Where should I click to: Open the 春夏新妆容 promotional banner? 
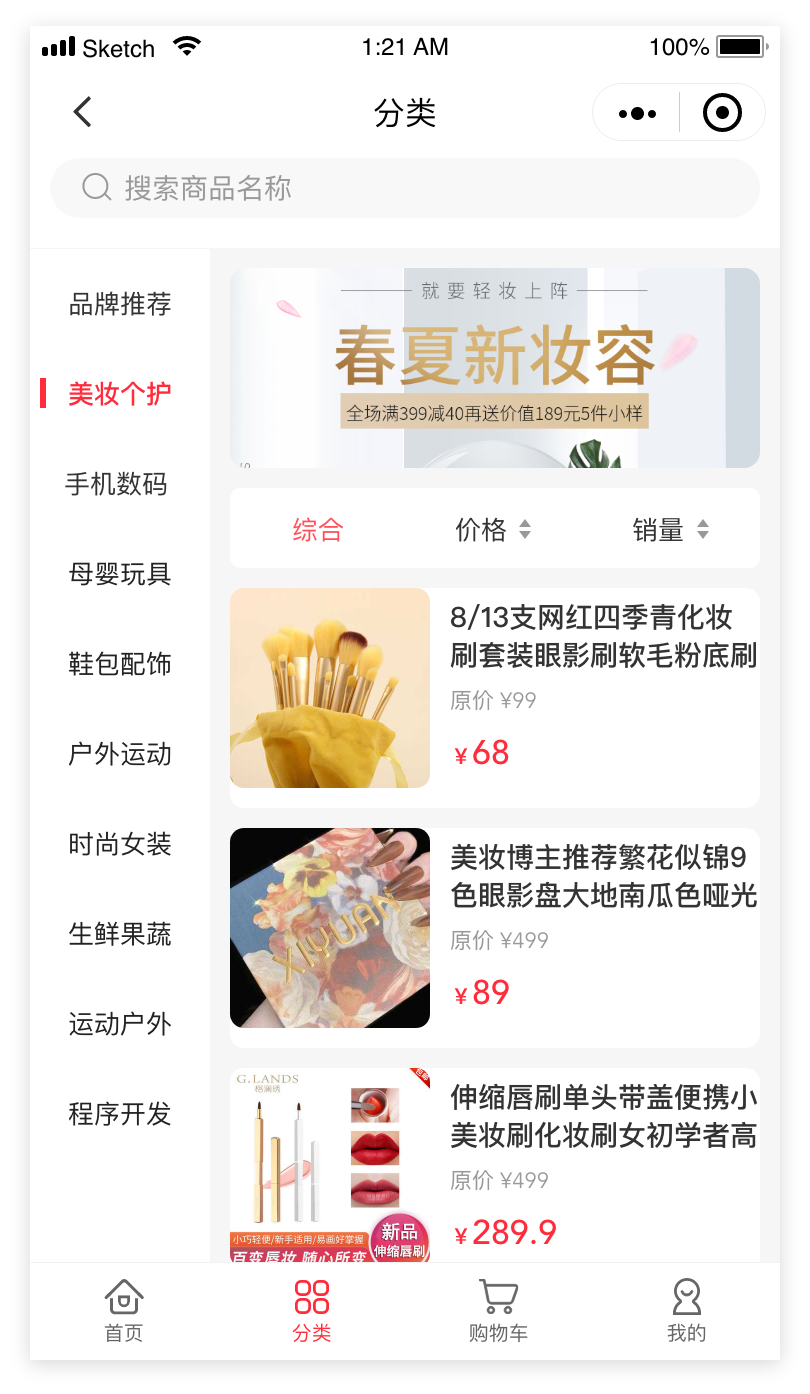click(x=494, y=368)
